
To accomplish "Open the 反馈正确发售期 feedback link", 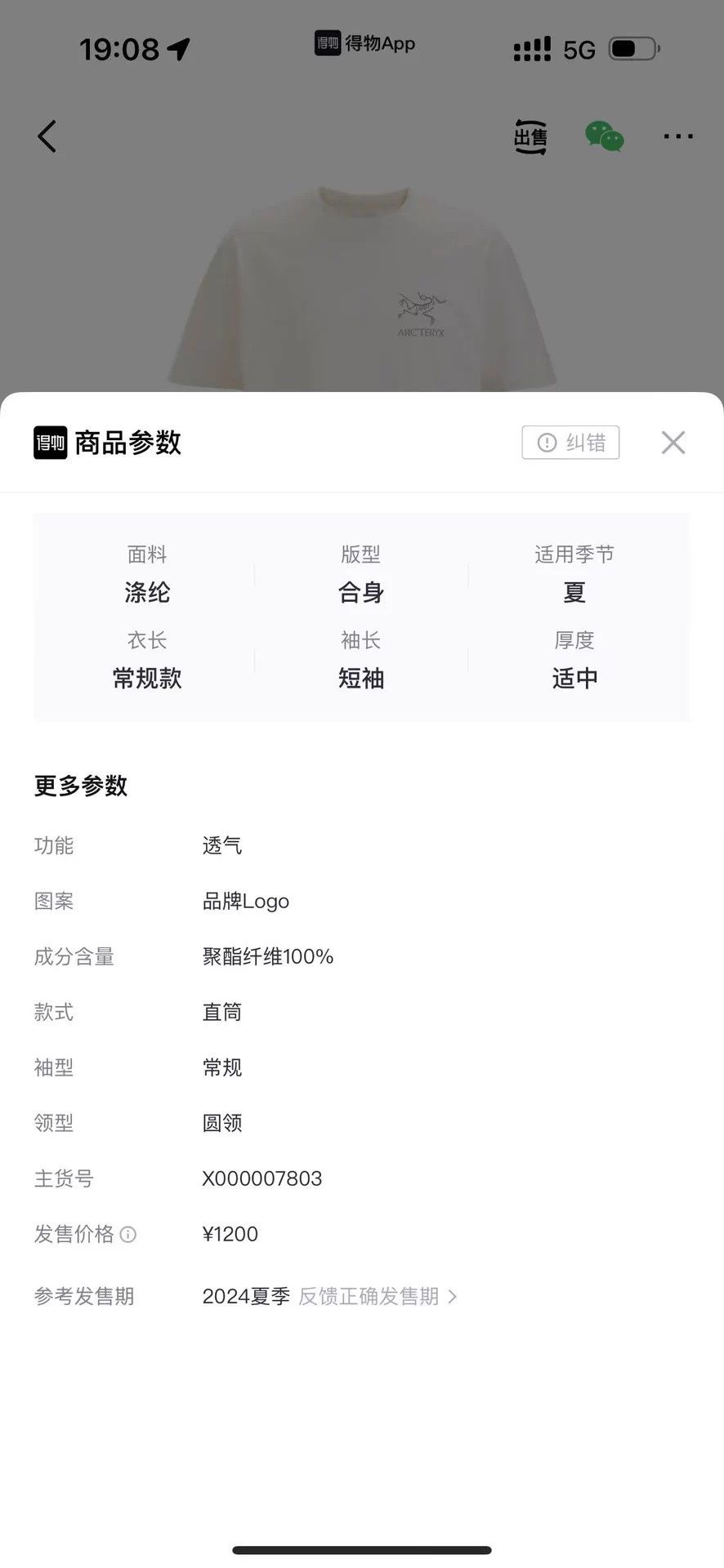I will point(378,1296).
